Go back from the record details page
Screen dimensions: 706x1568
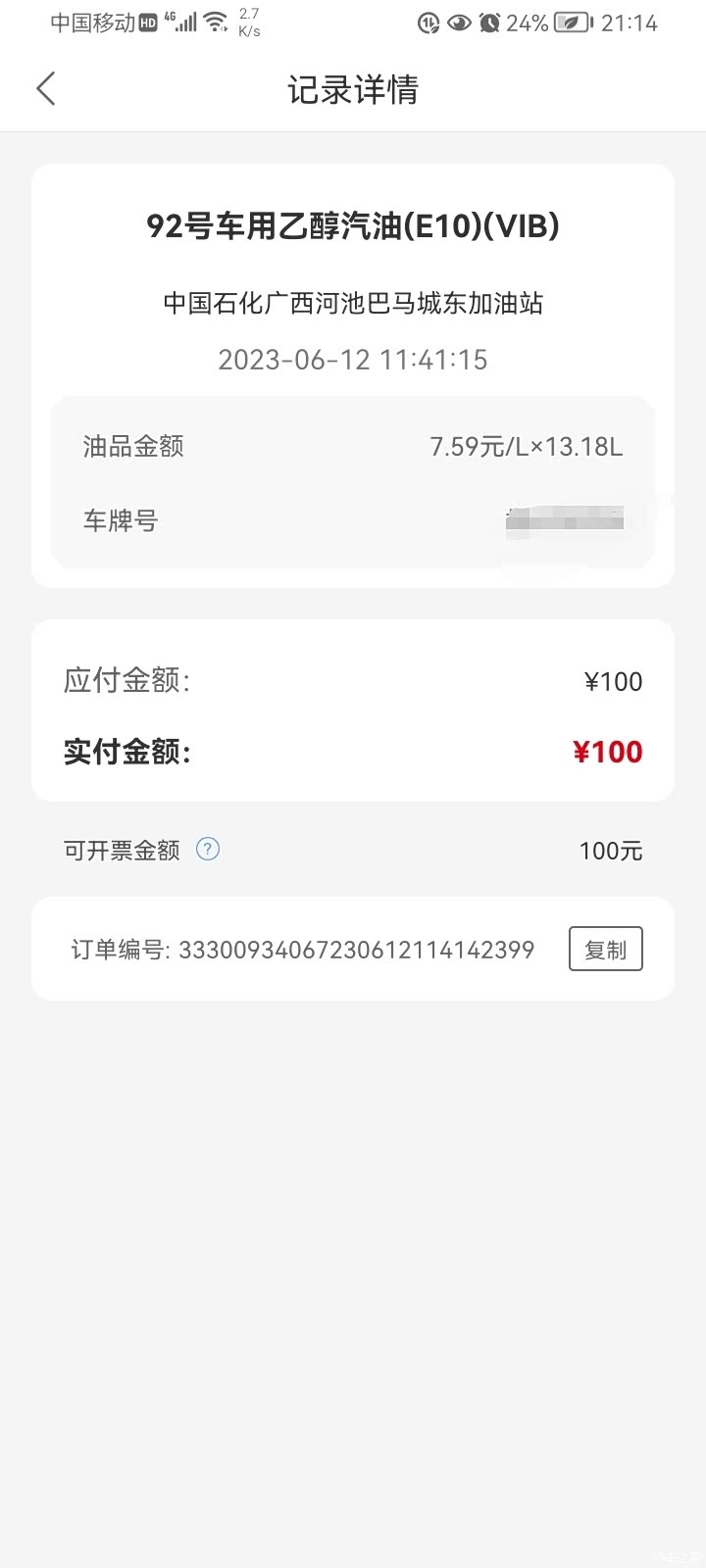pyautogui.click(x=45, y=89)
